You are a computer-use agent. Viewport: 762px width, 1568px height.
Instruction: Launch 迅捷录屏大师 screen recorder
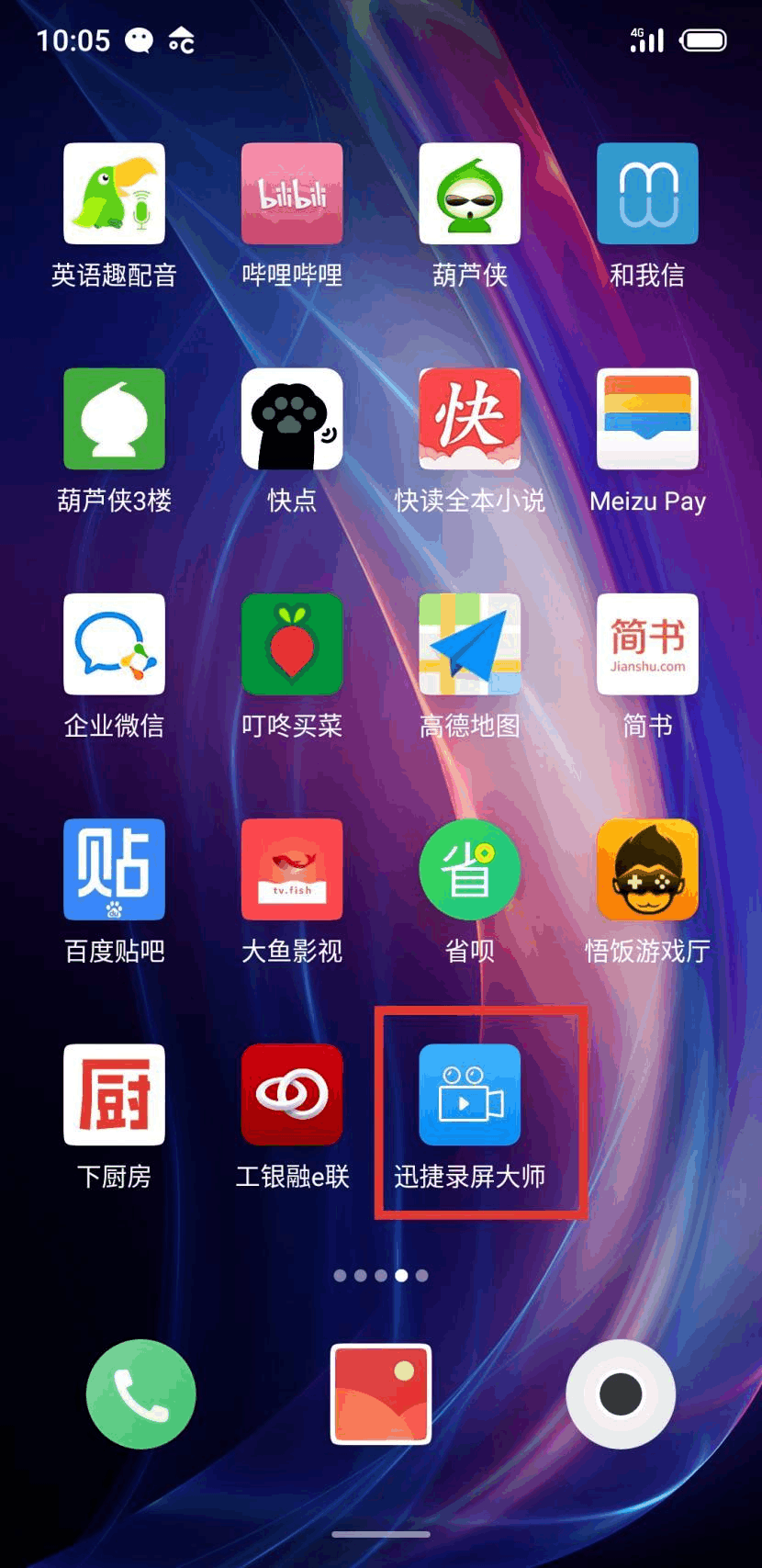click(469, 1094)
